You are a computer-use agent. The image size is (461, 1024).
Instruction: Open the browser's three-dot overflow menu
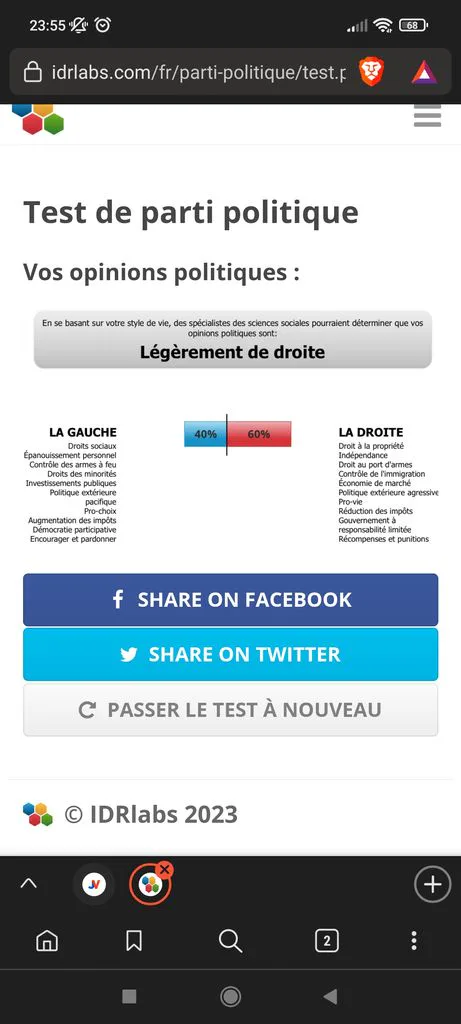[413, 940]
